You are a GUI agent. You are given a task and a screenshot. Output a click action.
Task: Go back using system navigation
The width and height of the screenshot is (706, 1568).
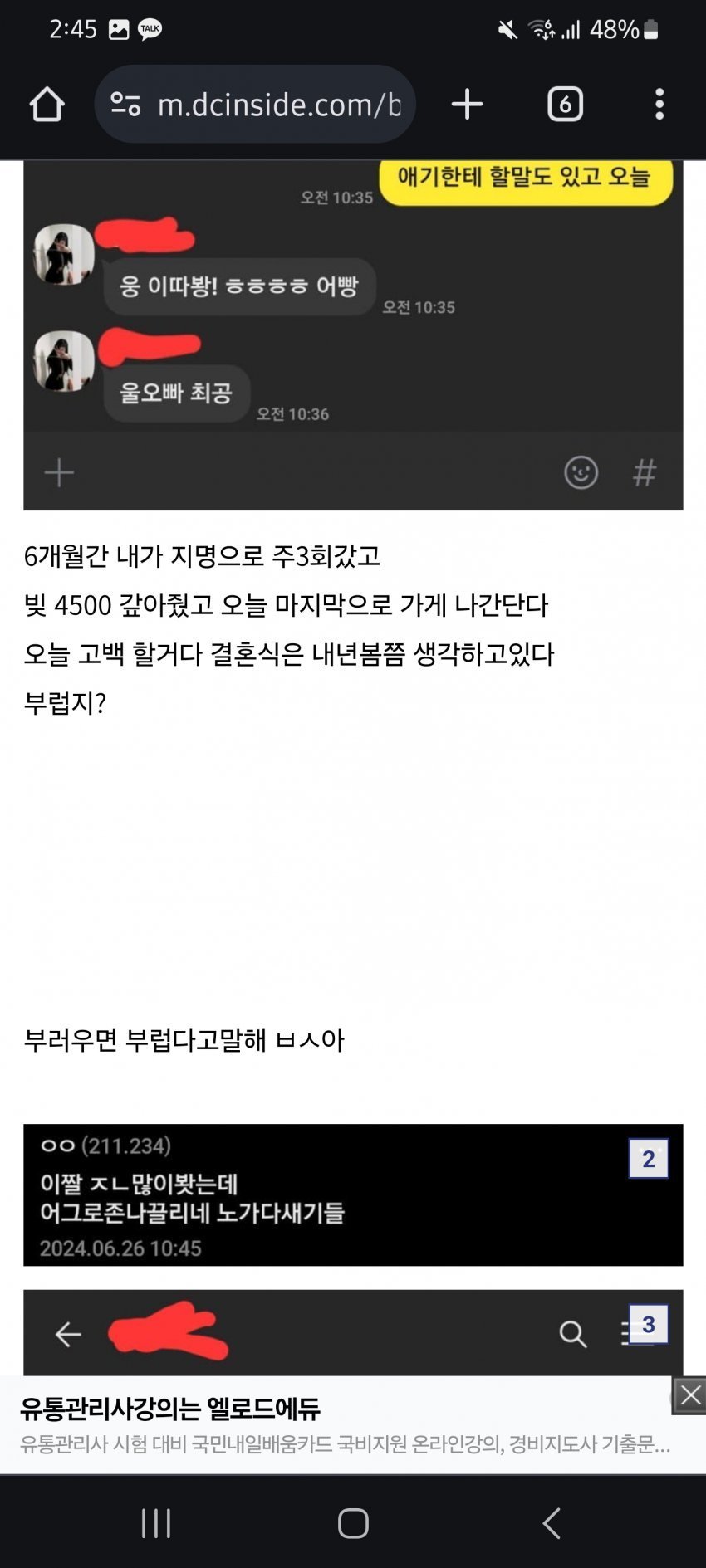coord(552,1523)
